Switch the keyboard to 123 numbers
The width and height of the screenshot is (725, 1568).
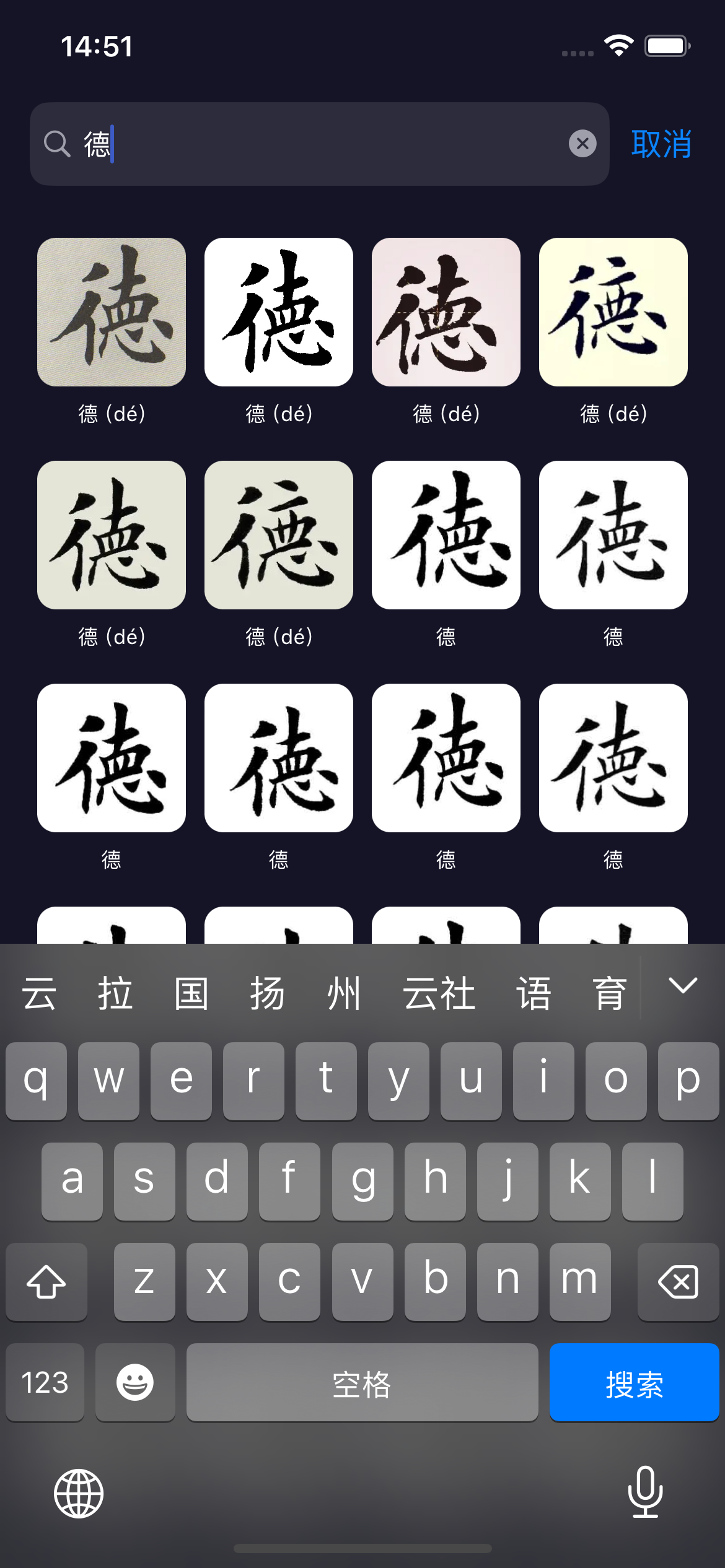point(45,1382)
